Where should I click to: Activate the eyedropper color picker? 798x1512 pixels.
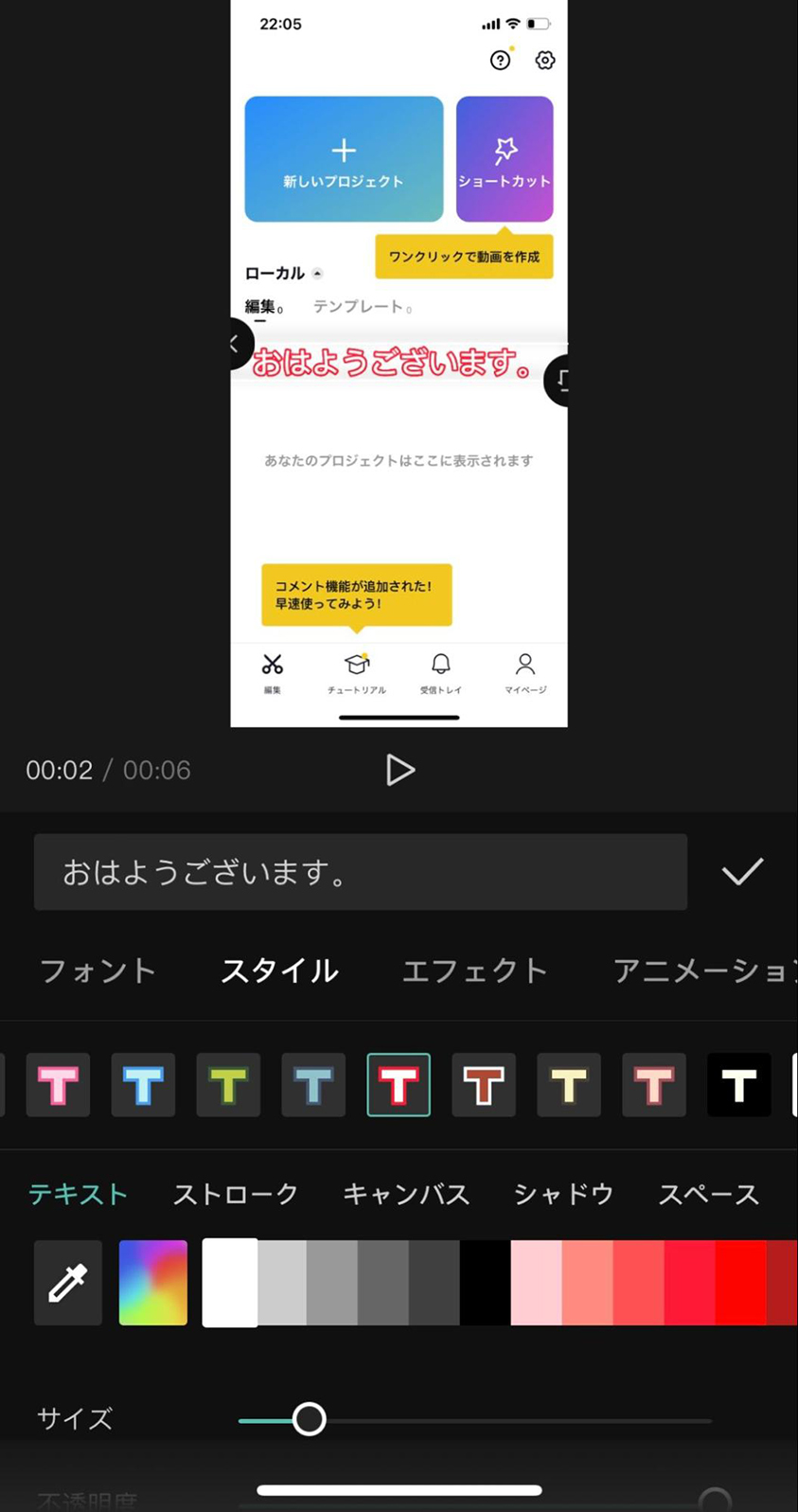click(68, 1283)
